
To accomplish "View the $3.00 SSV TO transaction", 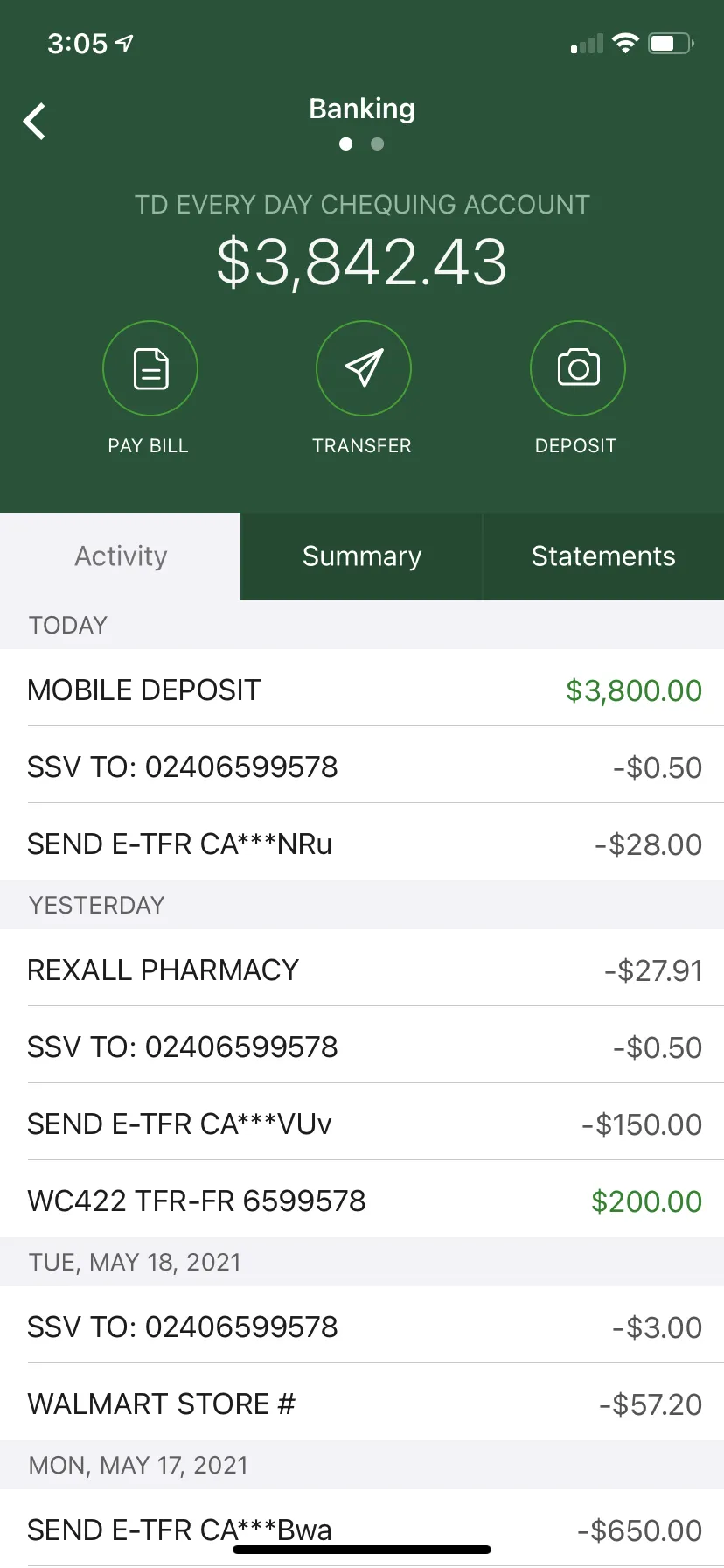I will (362, 1326).
